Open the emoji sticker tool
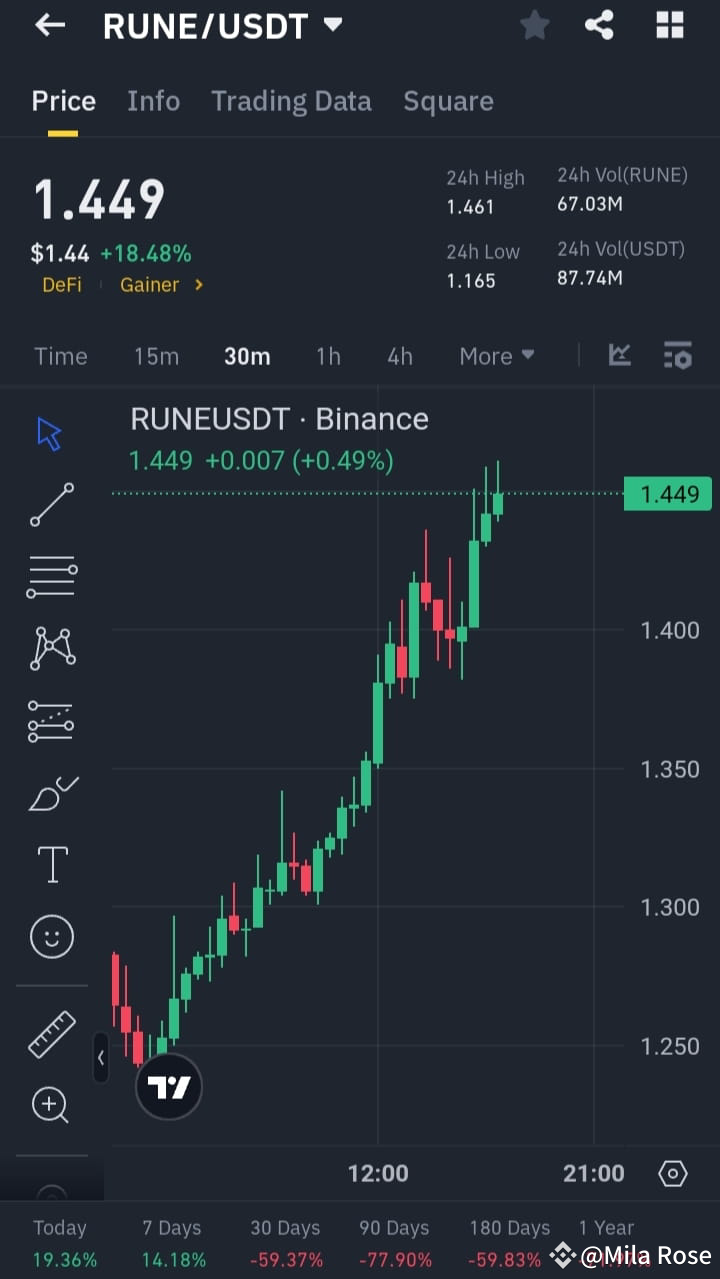 tap(51, 936)
